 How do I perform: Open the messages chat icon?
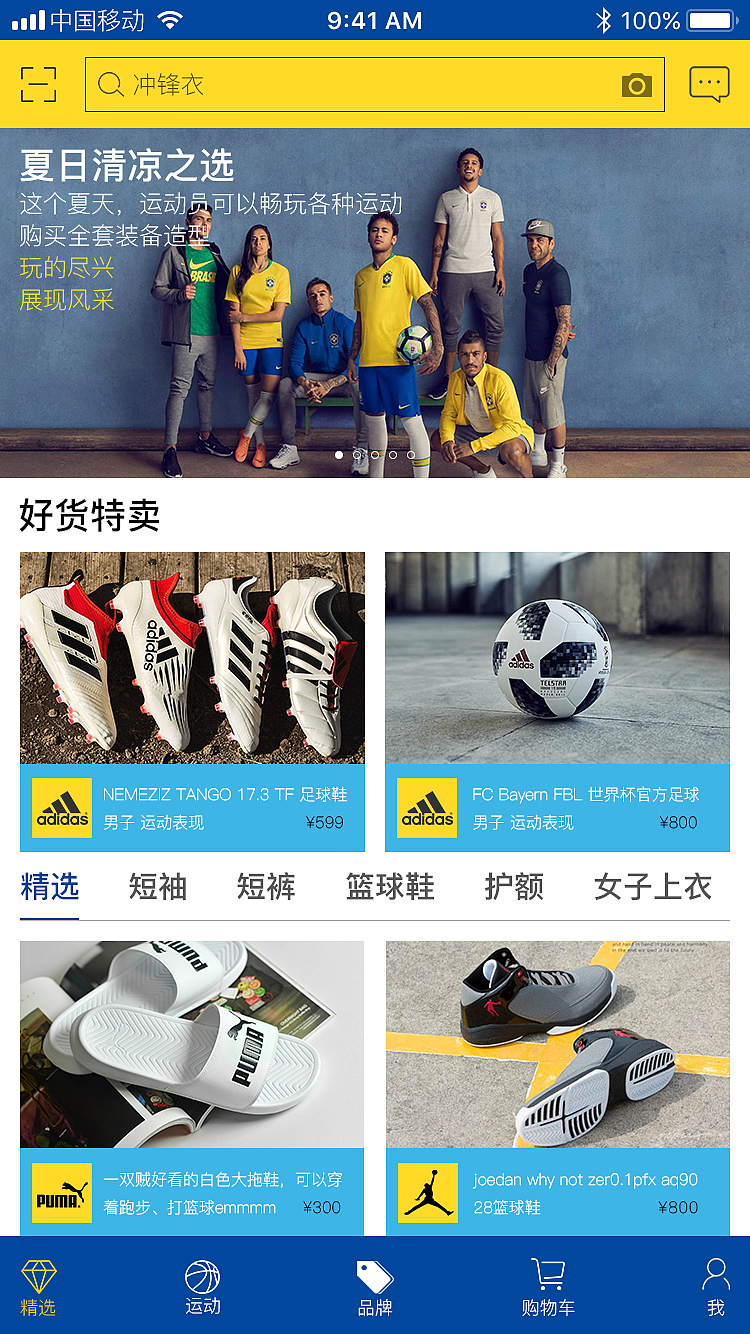click(x=710, y=85)
